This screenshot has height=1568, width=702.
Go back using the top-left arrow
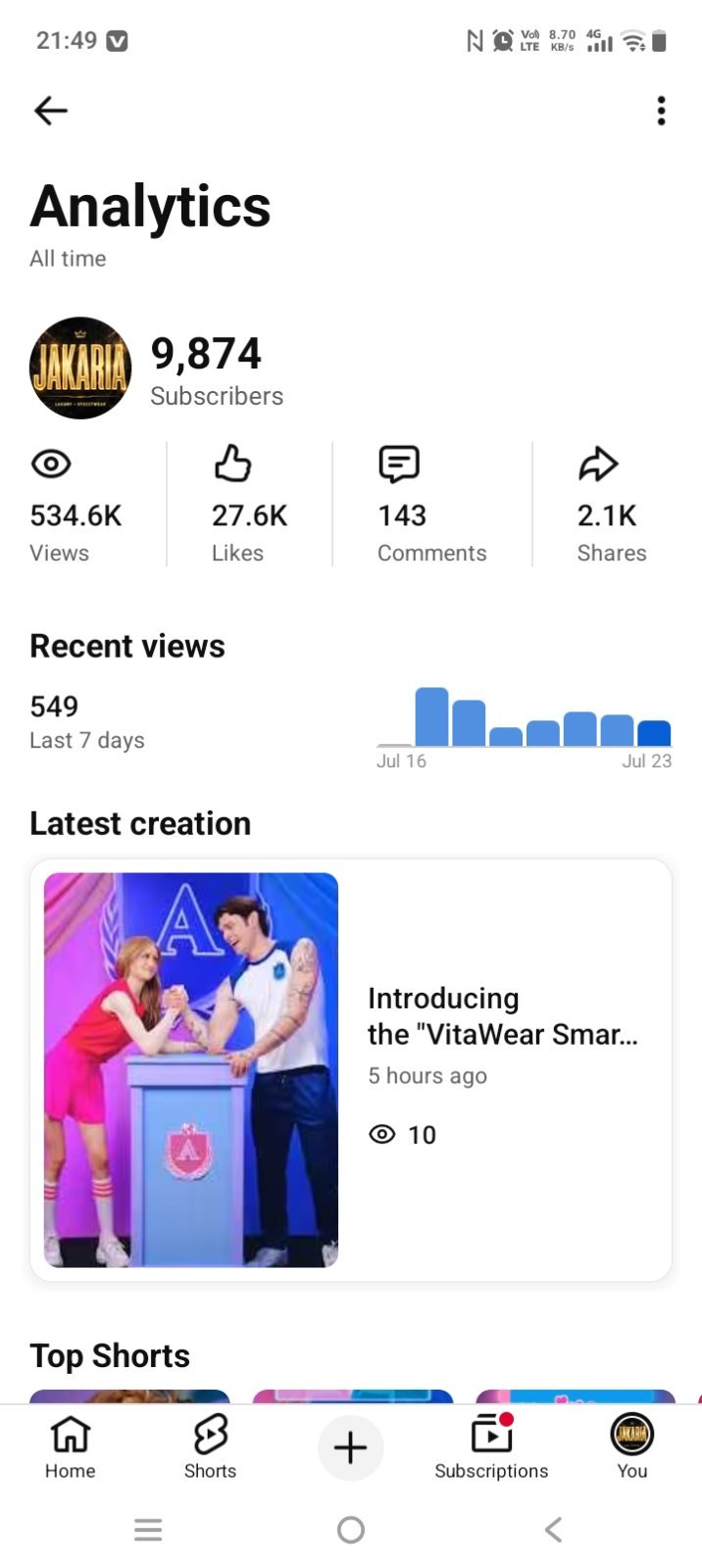tap(51, 111)
